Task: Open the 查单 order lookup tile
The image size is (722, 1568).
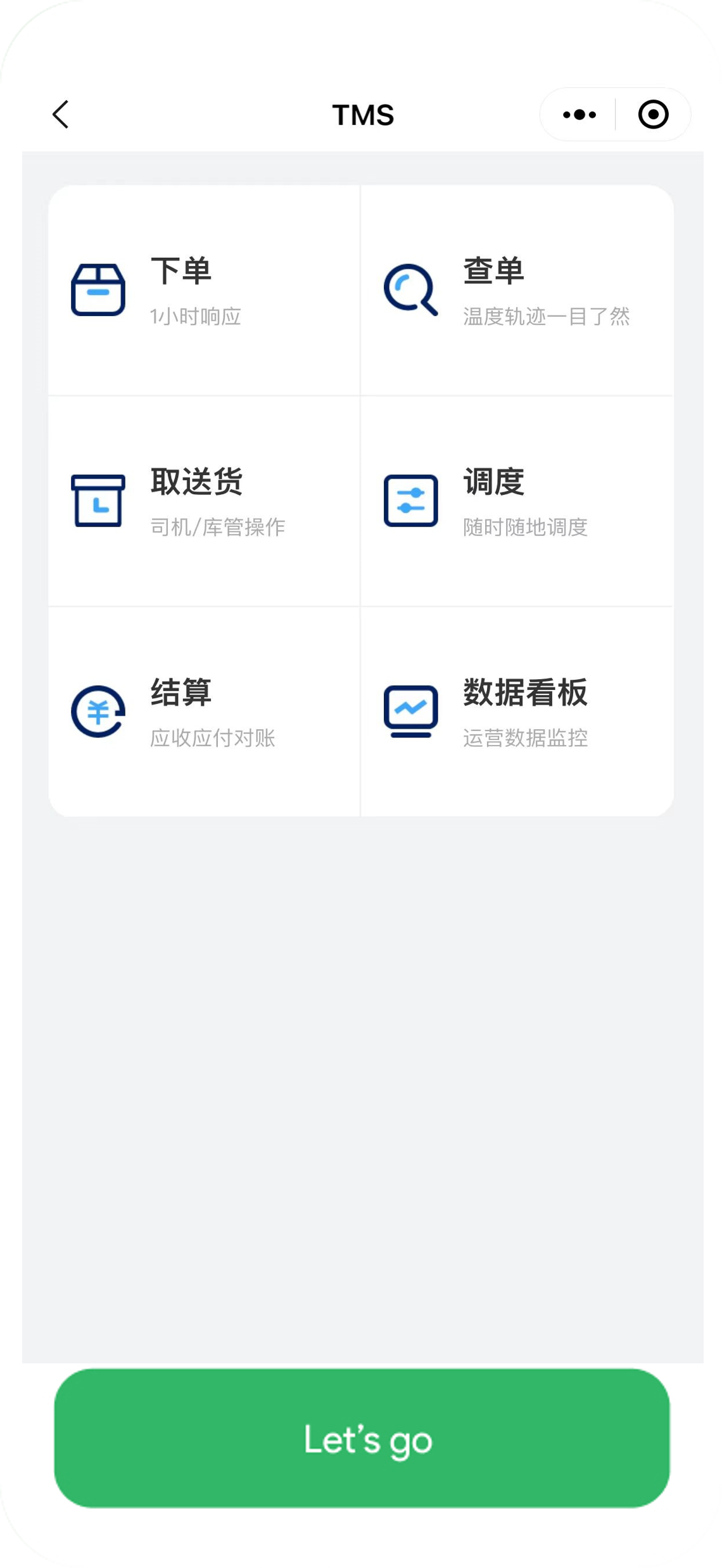Action: (517, 290)
